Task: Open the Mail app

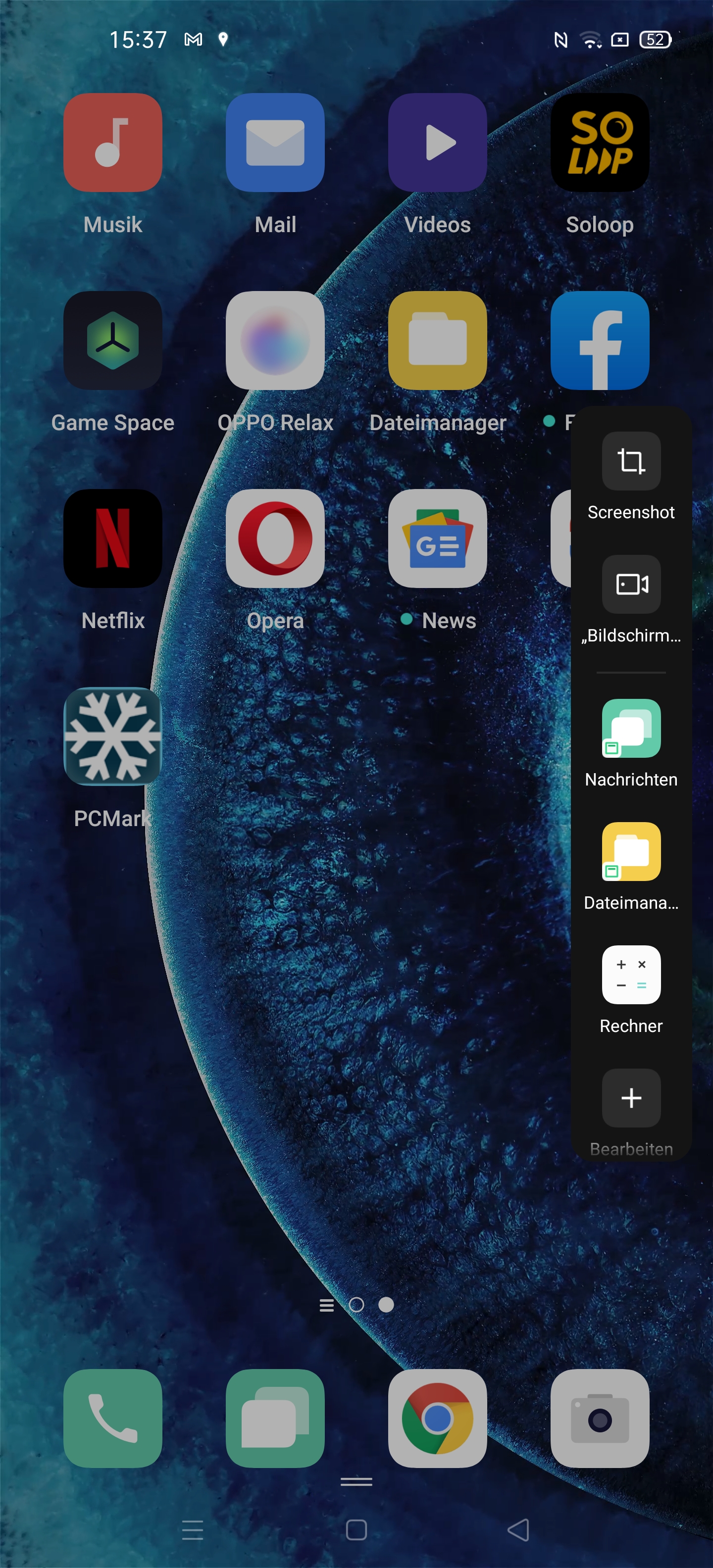Action: (275, 143)
